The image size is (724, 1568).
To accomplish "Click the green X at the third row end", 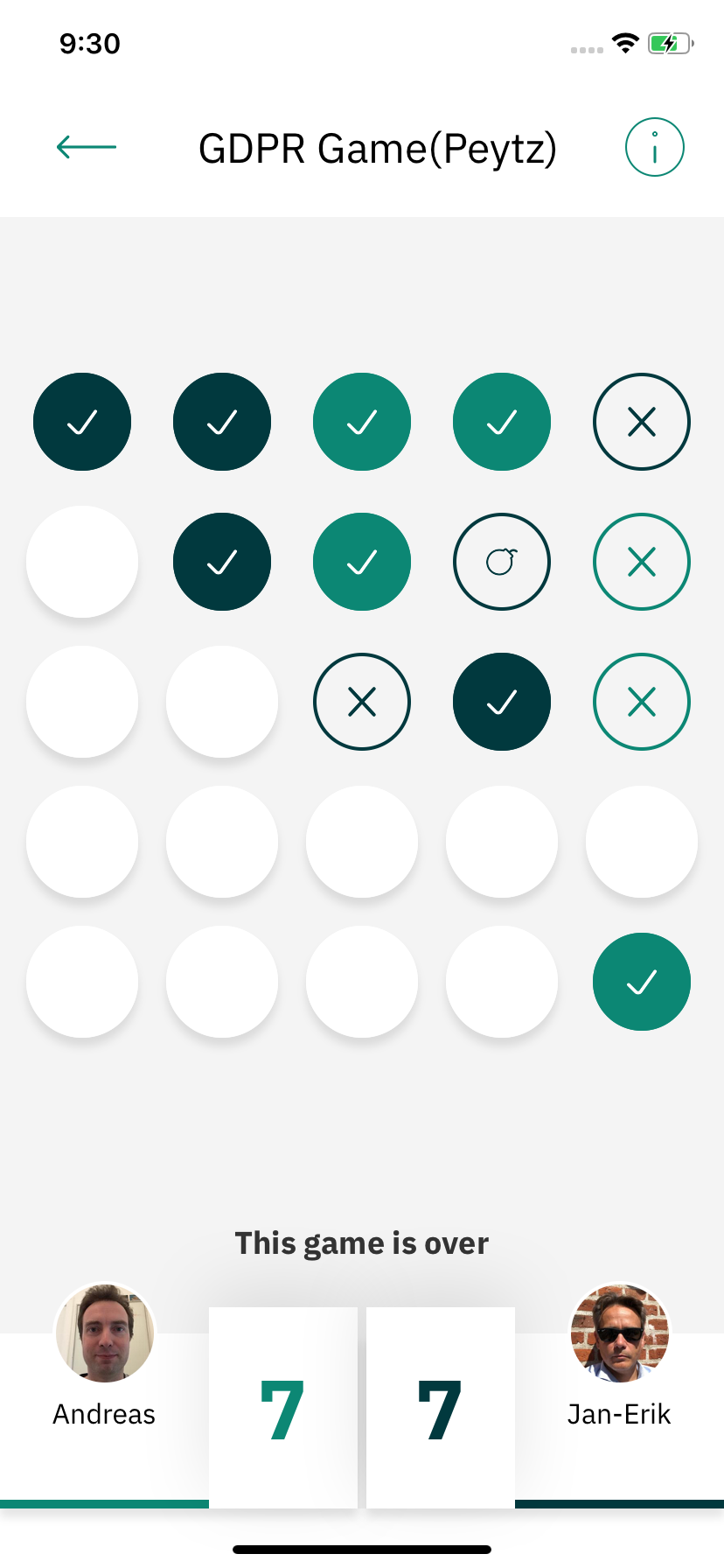I will click(642, 702).
